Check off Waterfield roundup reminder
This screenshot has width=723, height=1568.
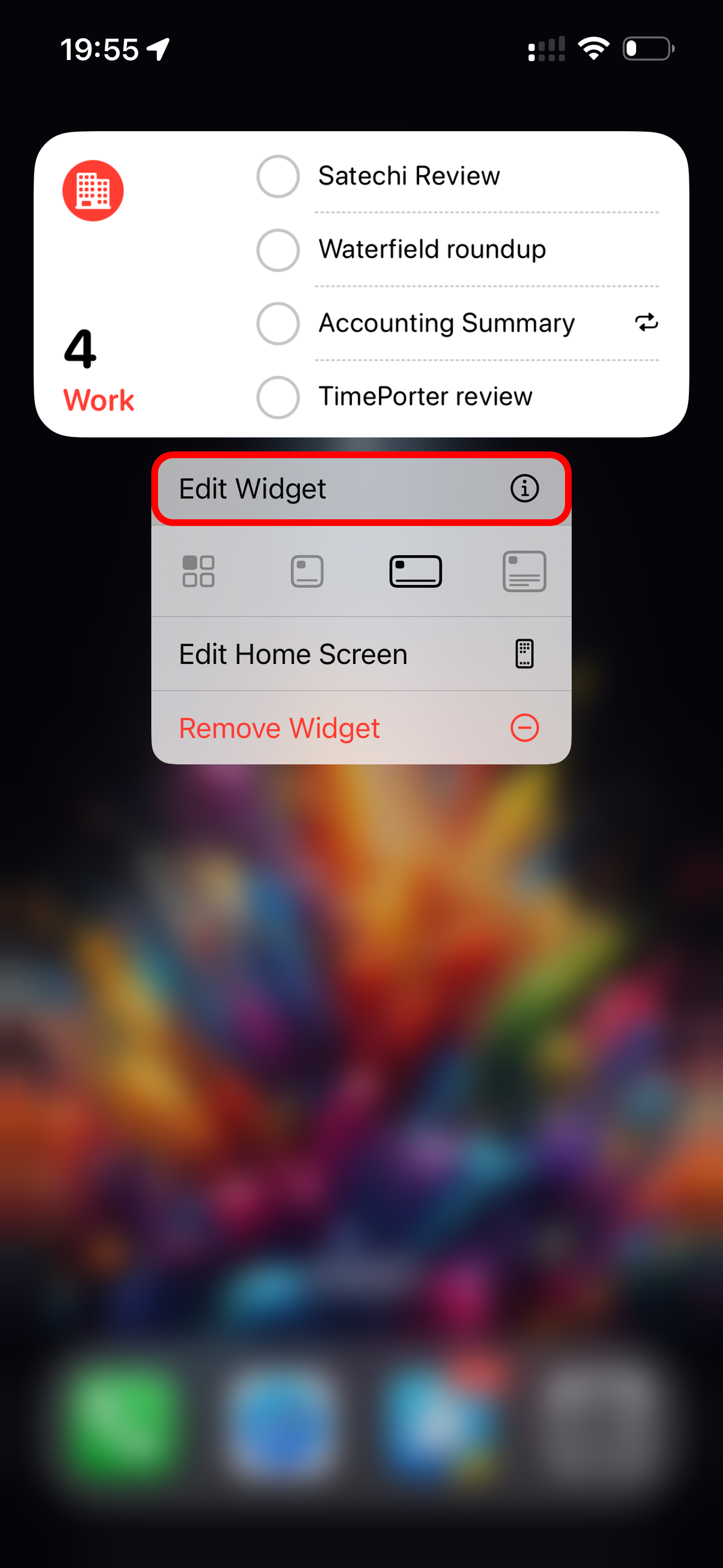click(x=278, y=250)
